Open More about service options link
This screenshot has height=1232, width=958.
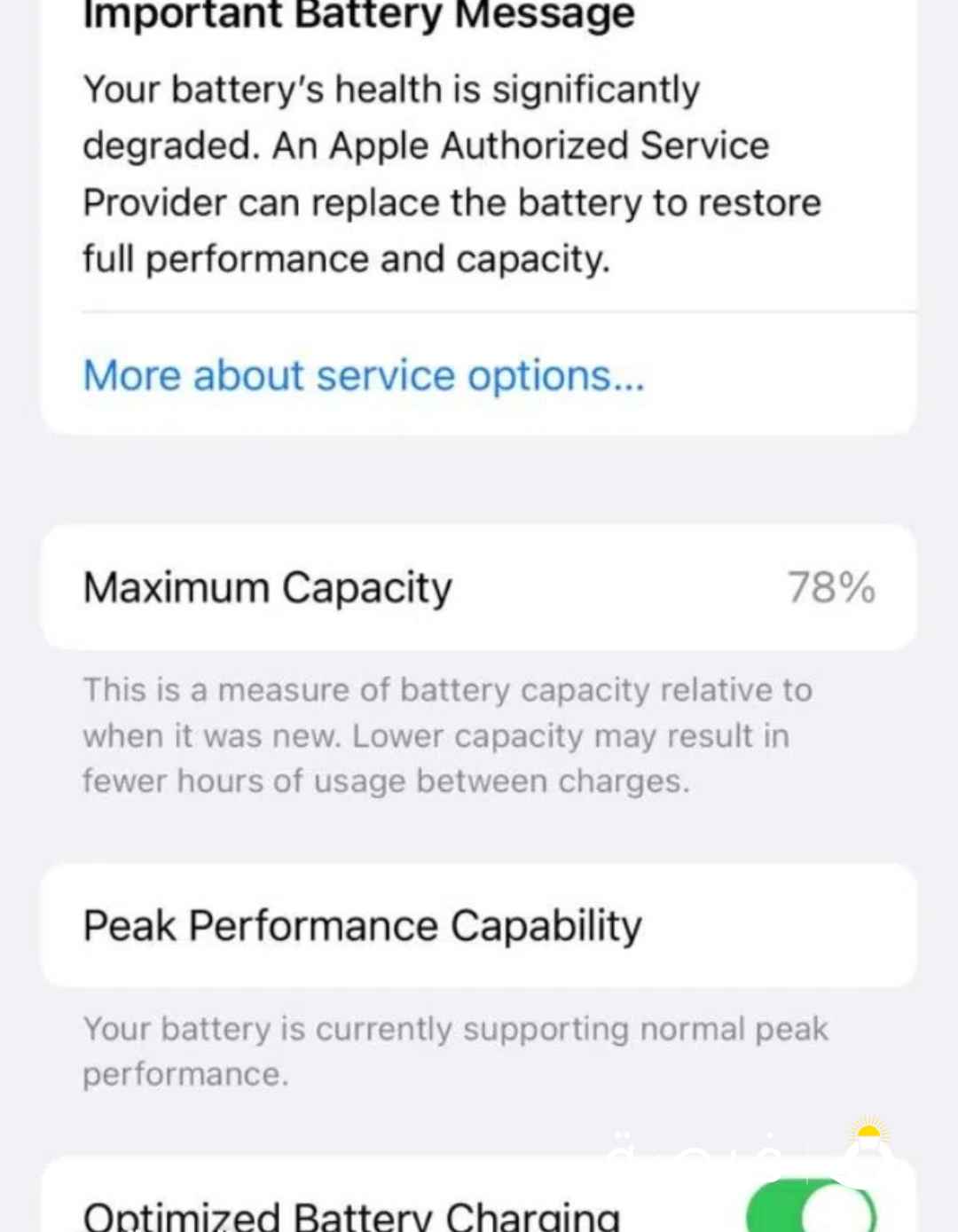(364, 376)
